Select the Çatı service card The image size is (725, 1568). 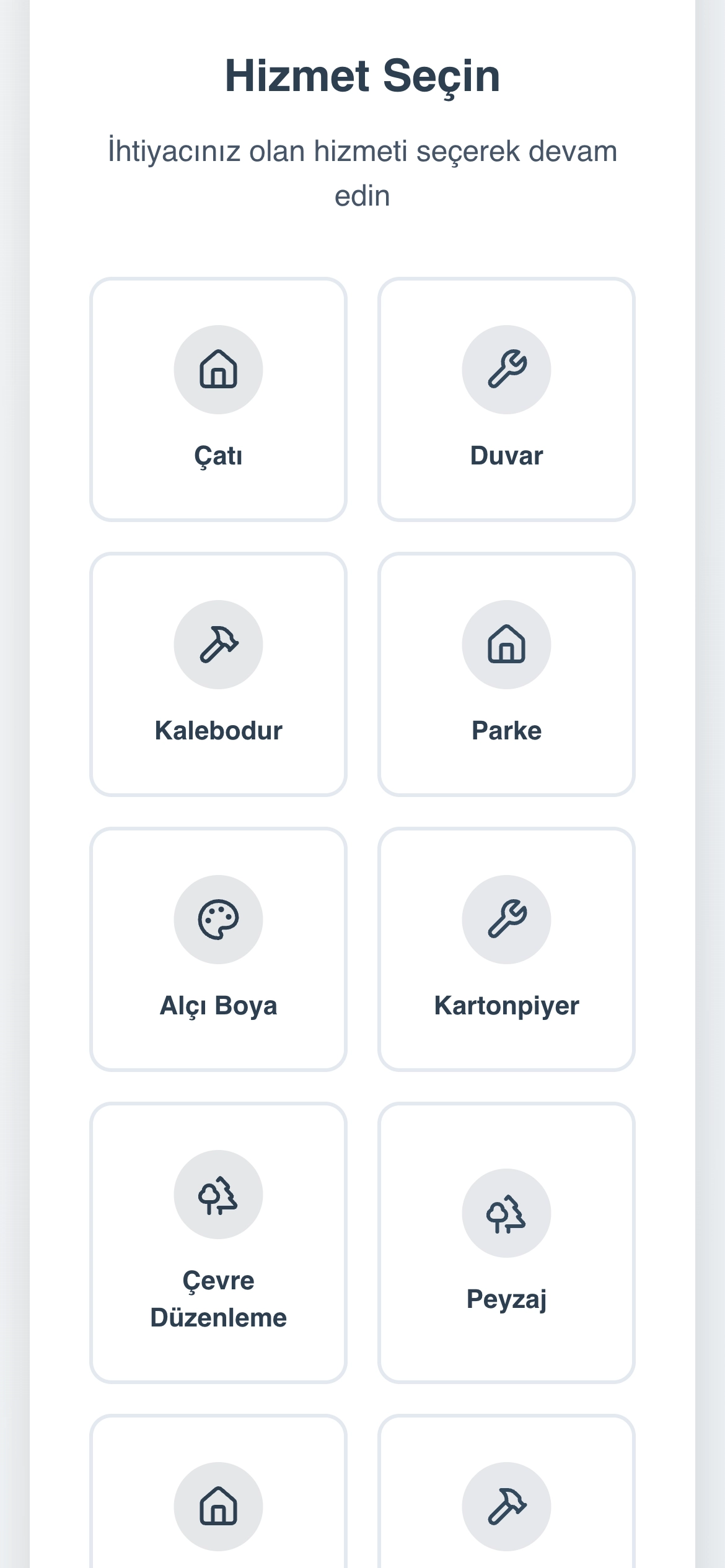[218, 399]
